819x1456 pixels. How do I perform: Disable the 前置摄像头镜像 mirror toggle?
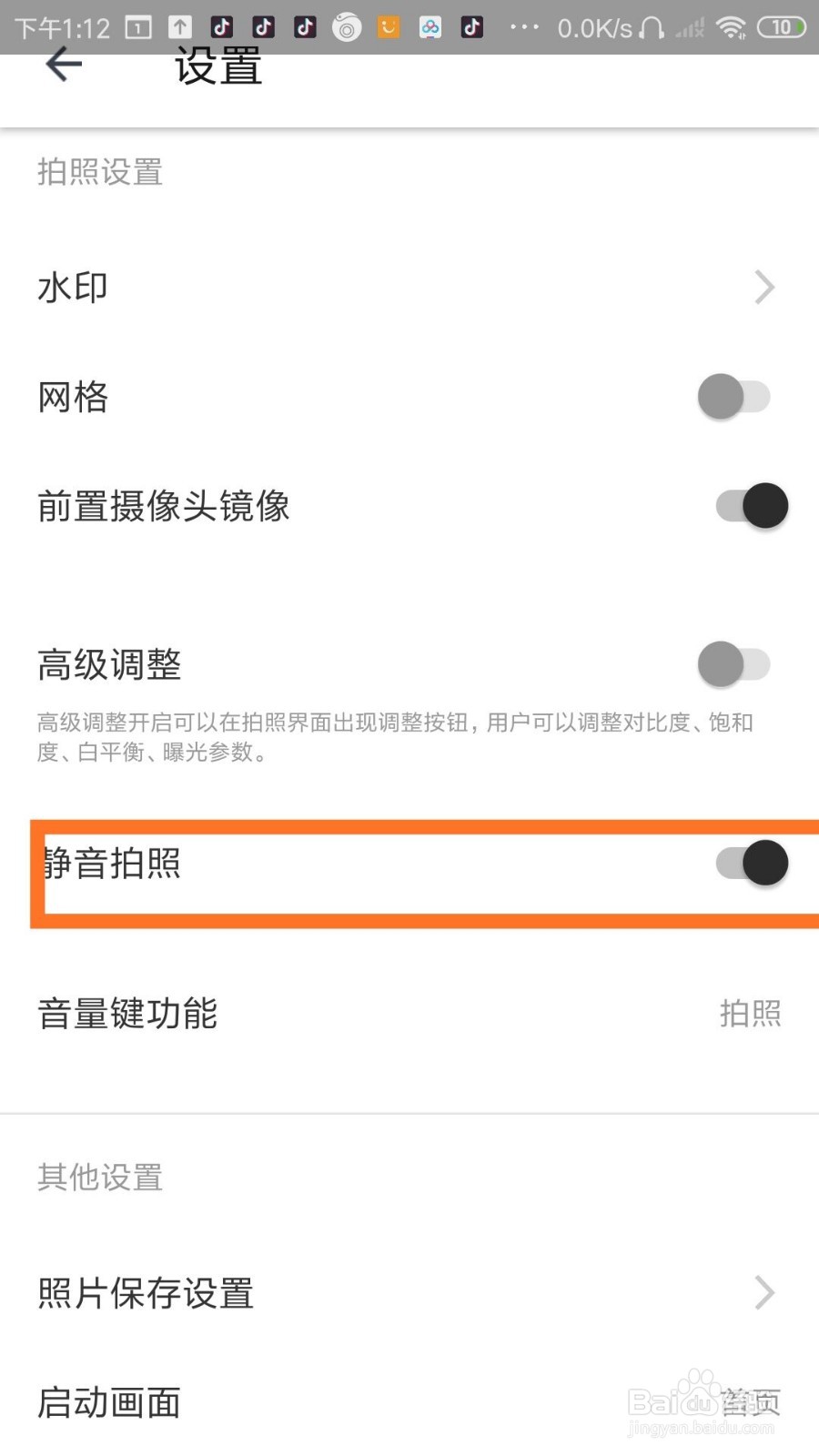tap(750, 506)
